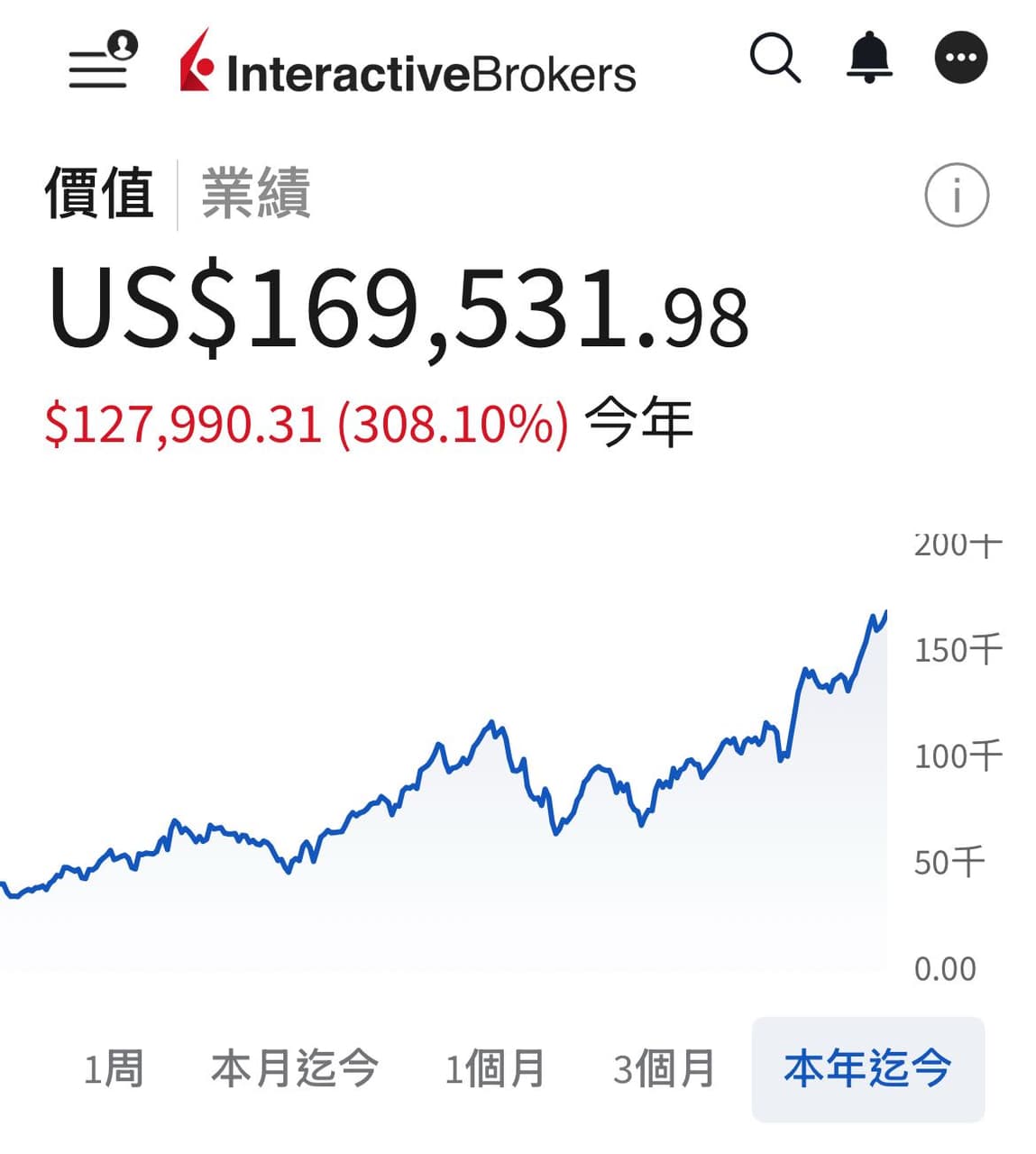Tap the 今年 label beside the gain
Viewport: 1036px width, 1154px height.
[638, 420]
